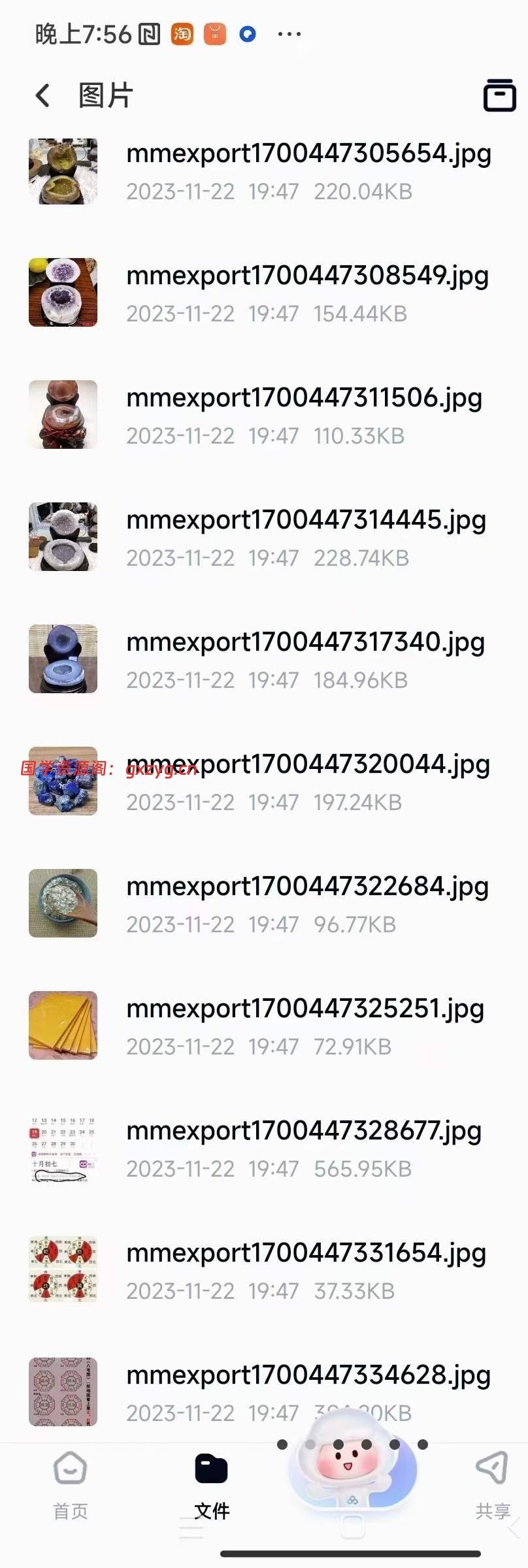
Task: Go back from the 图片 folder
Action: click(x=43, y=95)
